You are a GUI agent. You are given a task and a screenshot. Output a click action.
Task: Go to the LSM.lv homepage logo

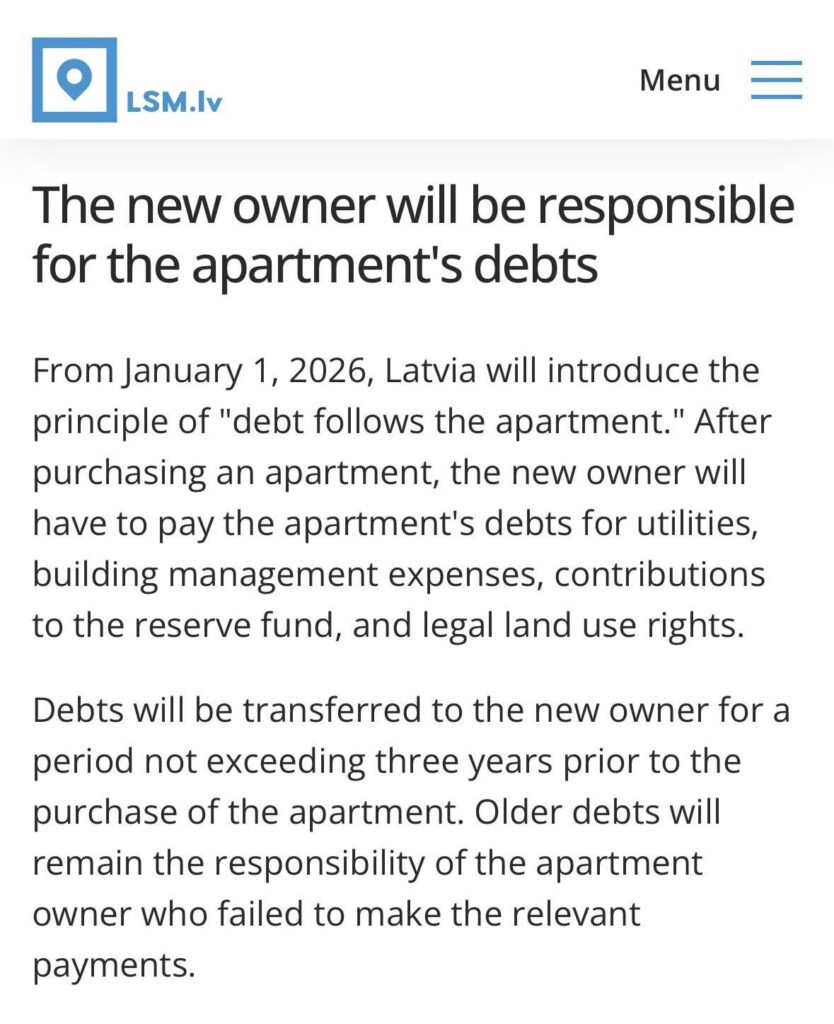coord(126,80)
